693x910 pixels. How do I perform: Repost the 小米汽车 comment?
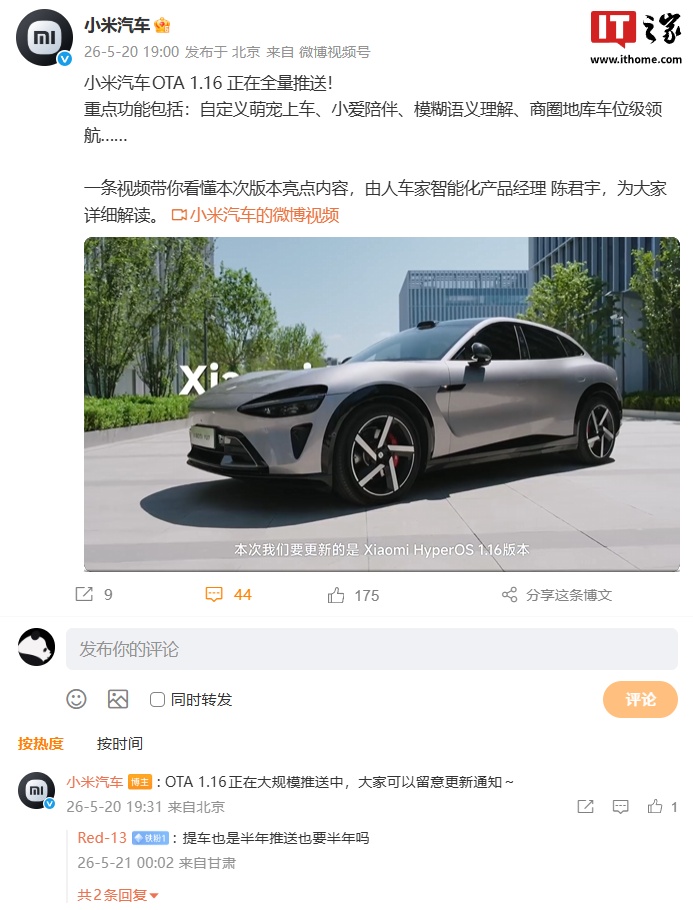586,806
